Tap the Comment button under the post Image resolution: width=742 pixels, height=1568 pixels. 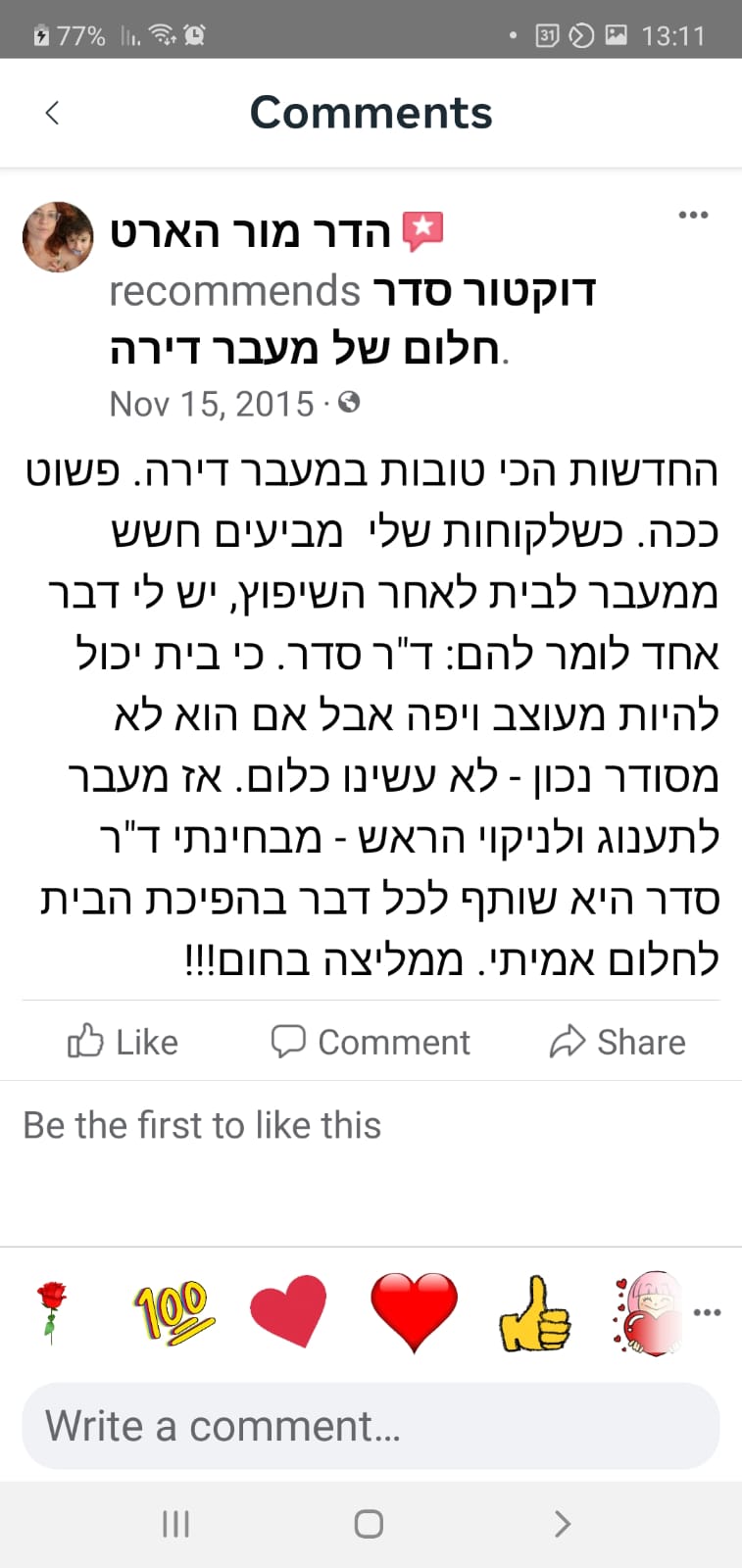click(x=371, y=1041)
